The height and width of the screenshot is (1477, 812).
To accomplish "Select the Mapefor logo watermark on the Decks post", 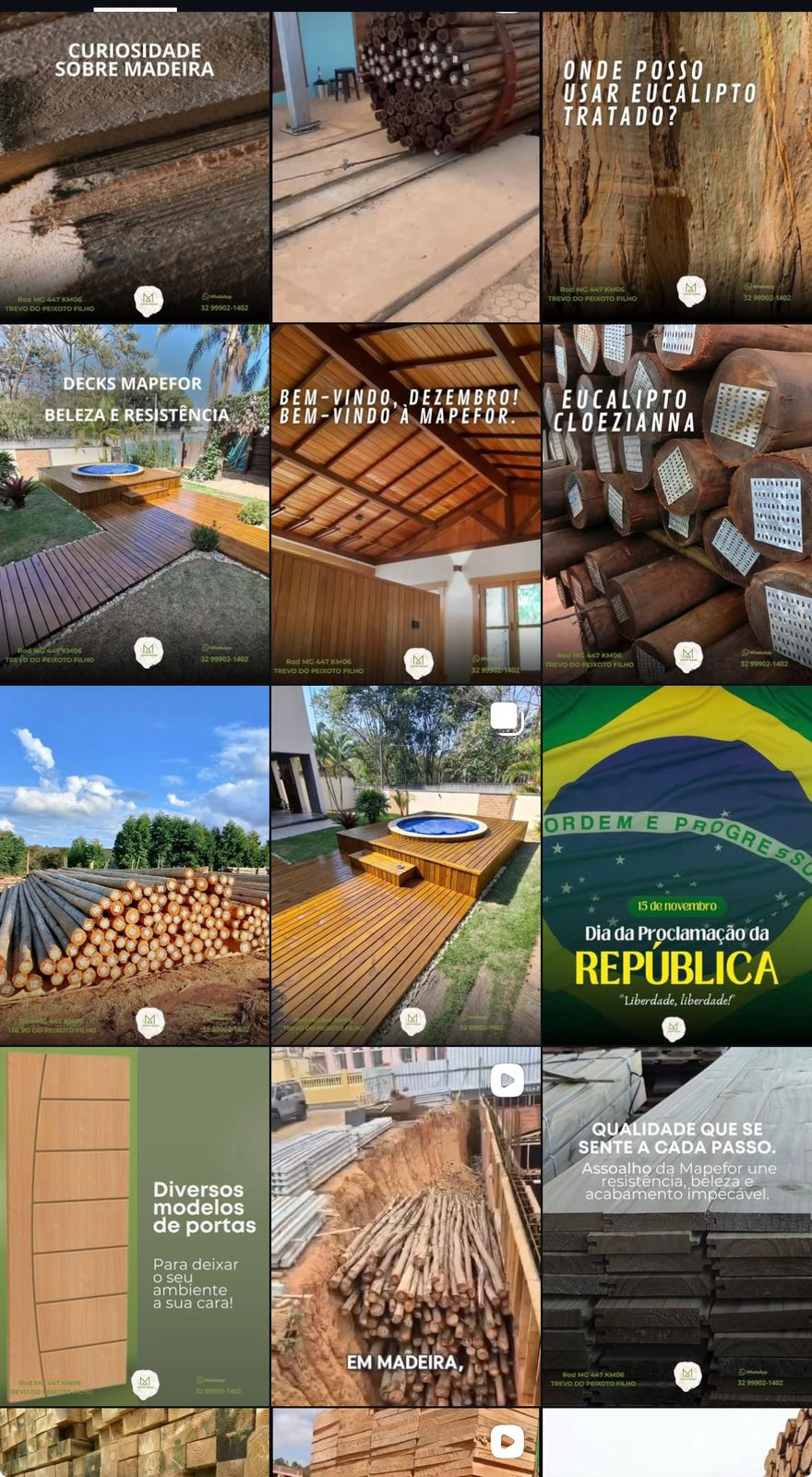I will (147, 651).
